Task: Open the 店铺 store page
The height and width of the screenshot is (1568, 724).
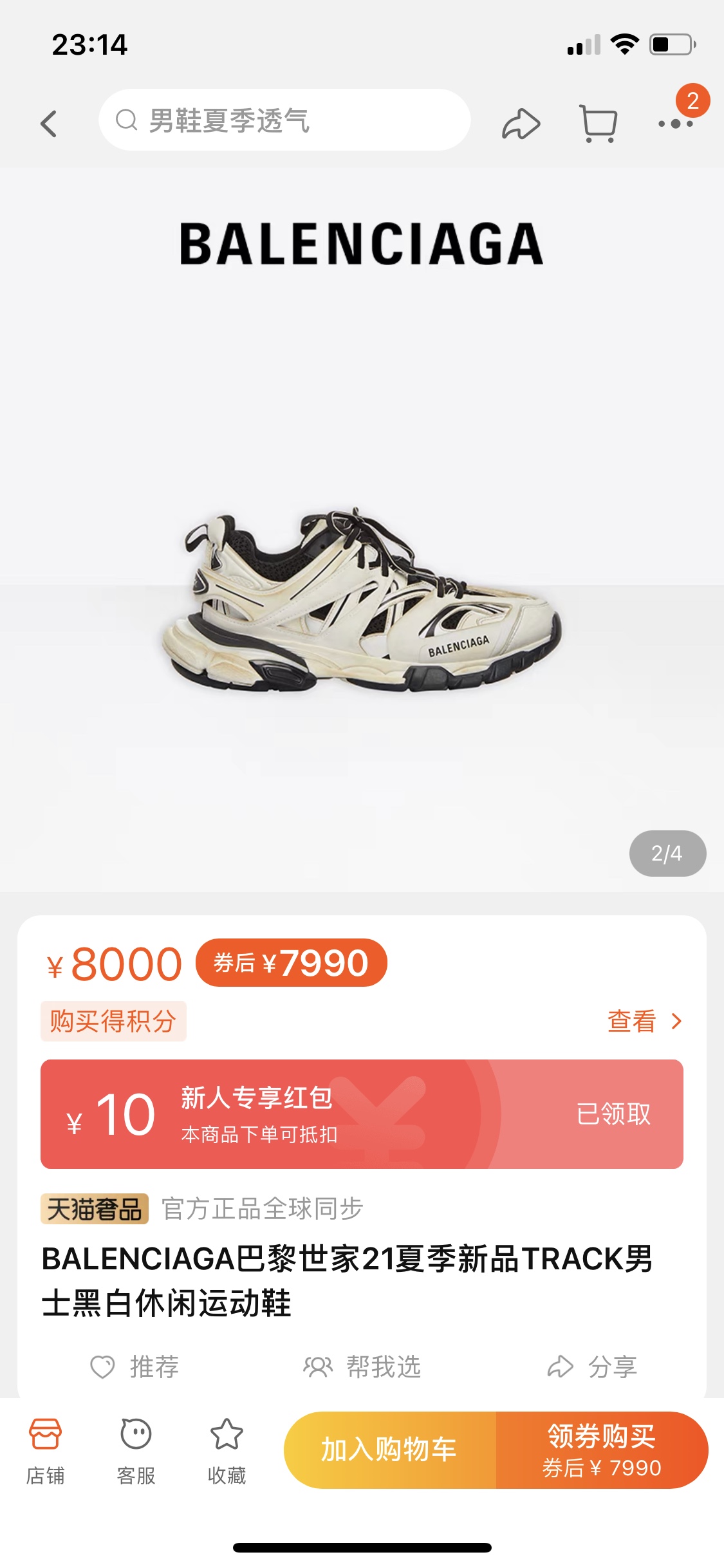Action: [x=45, y=1450]
